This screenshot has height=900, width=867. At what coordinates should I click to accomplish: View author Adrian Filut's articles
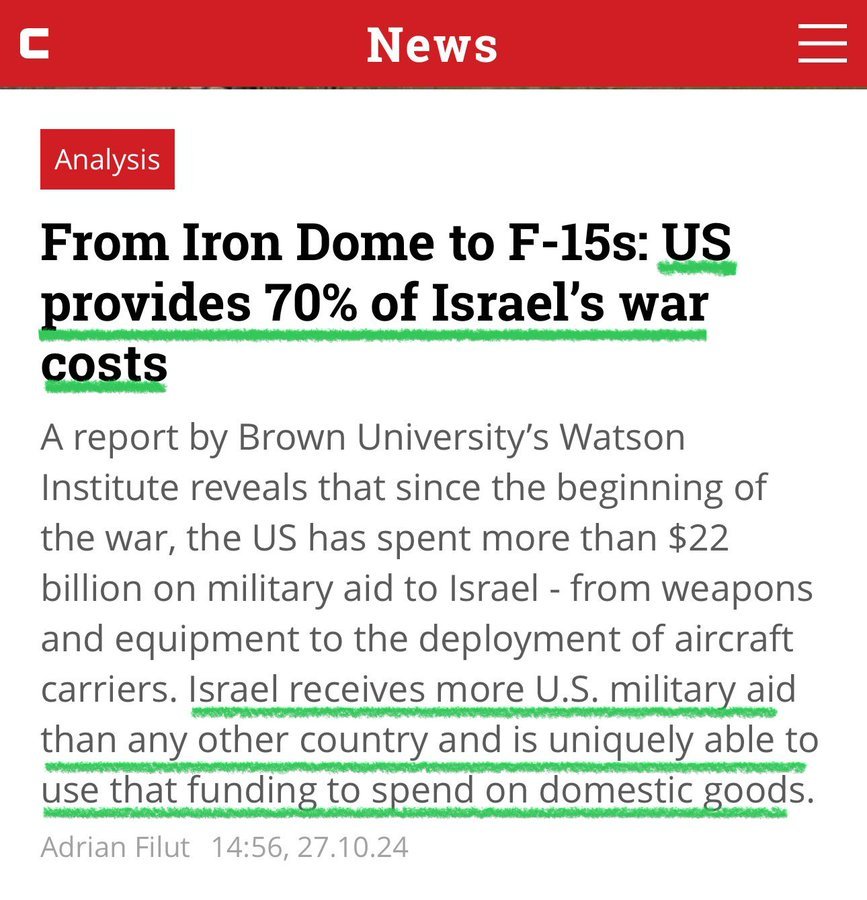(115, 848)
